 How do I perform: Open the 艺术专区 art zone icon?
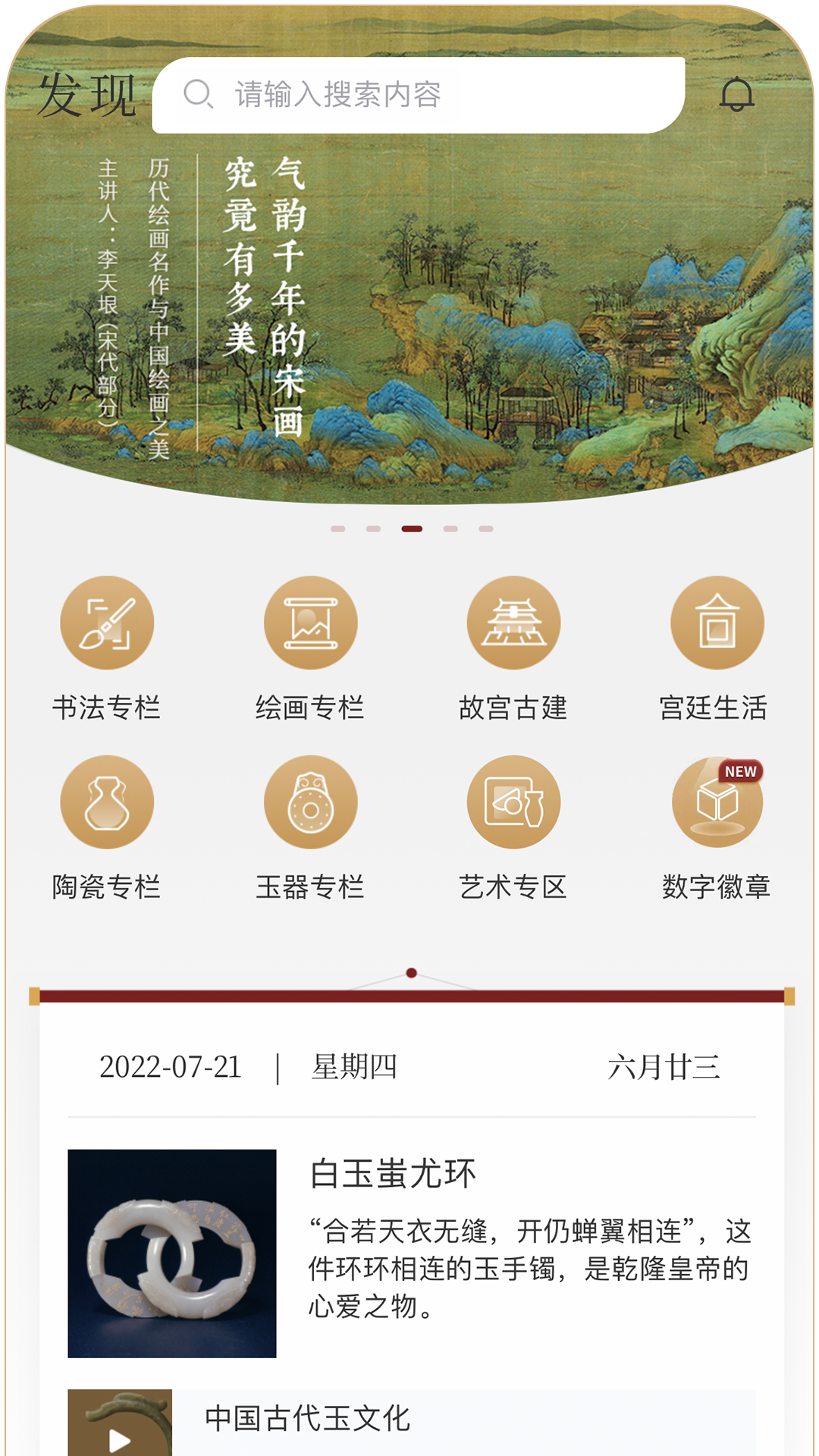[x=514, y=802]
